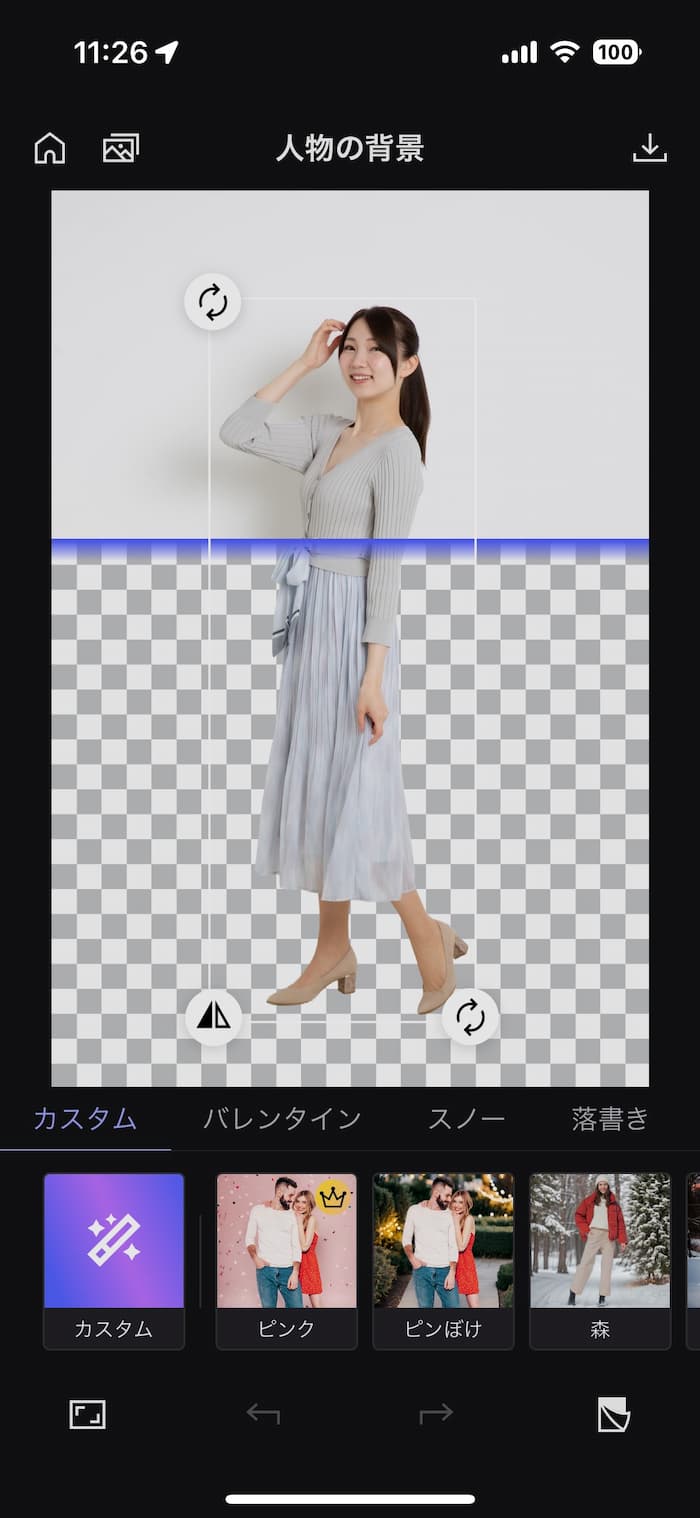The width and height of the screenshot is (700, 1518).
Task: Switch to the バレンタイン tab
Action: coord(282,1119)
